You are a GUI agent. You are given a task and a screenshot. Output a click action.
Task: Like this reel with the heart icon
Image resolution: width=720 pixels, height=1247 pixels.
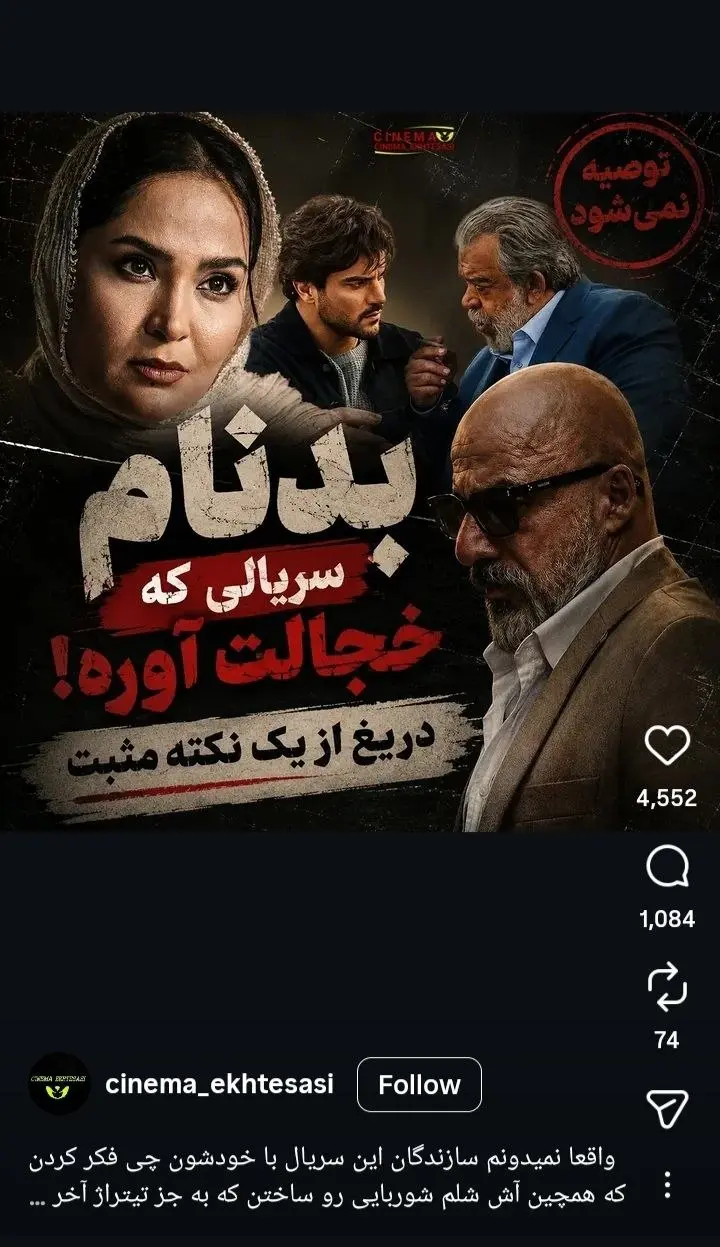[x=667, y=747]
